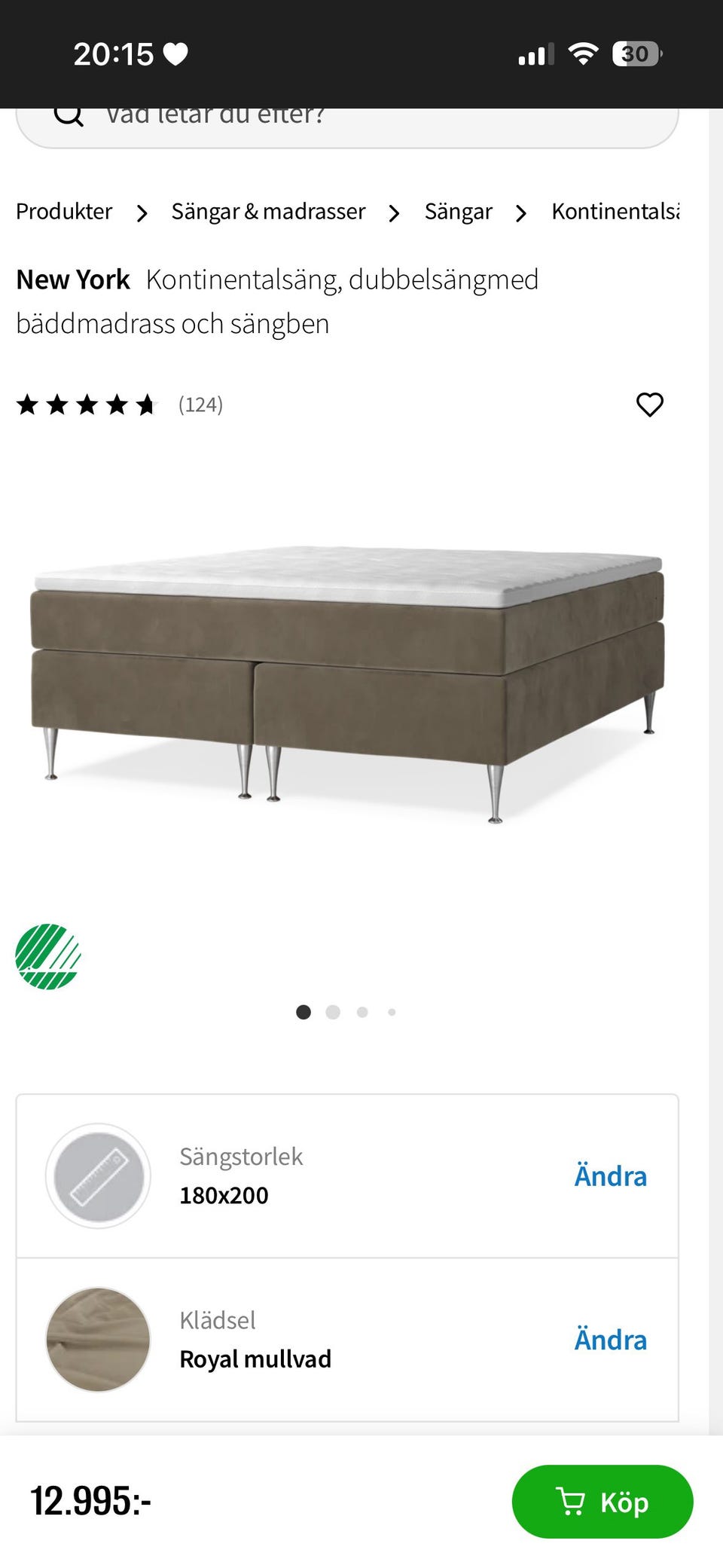Tap the search field at the top
Screen dimensions: 723x1568
coord(346,121)
